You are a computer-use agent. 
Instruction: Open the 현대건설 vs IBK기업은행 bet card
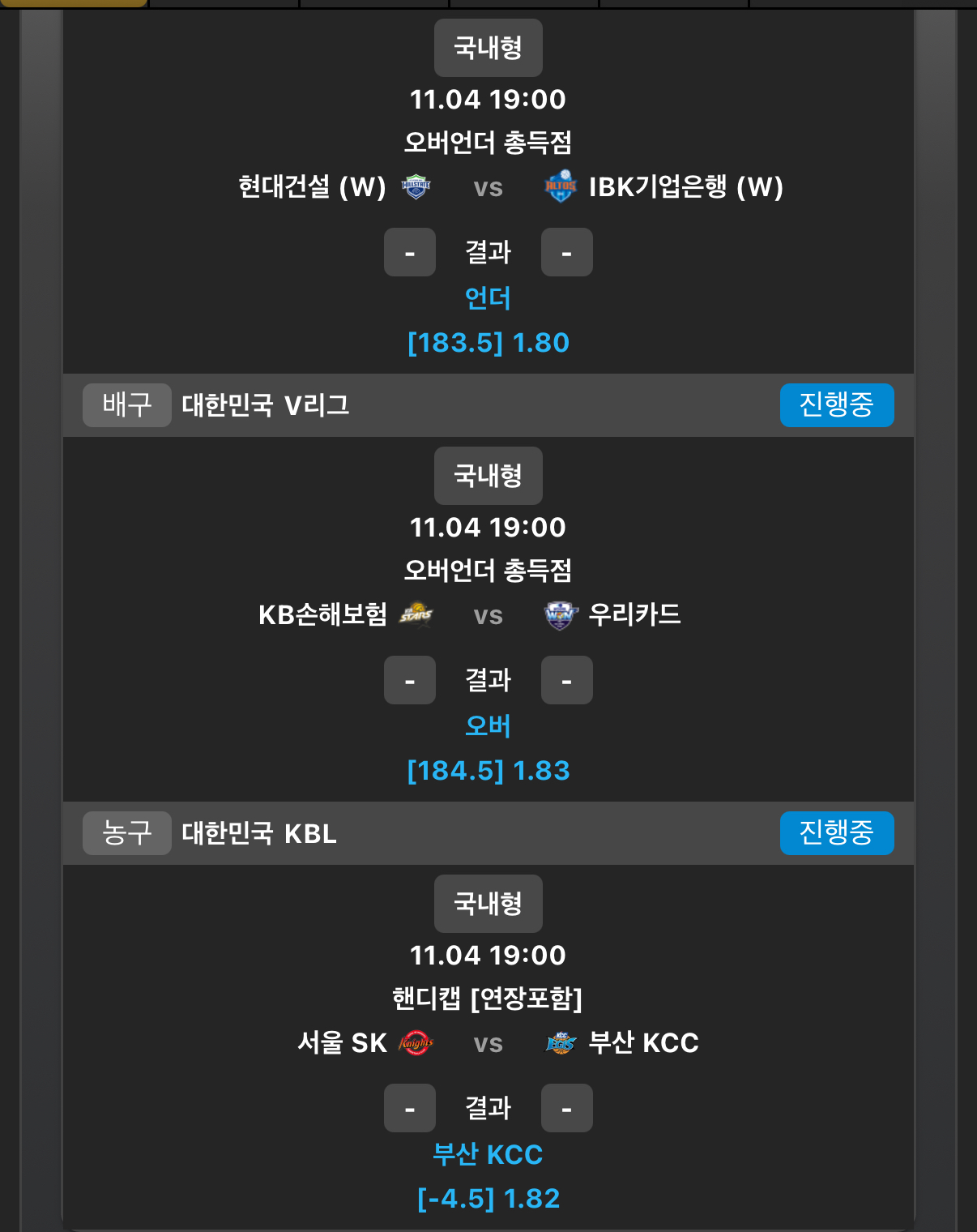(x=488, y=188)
